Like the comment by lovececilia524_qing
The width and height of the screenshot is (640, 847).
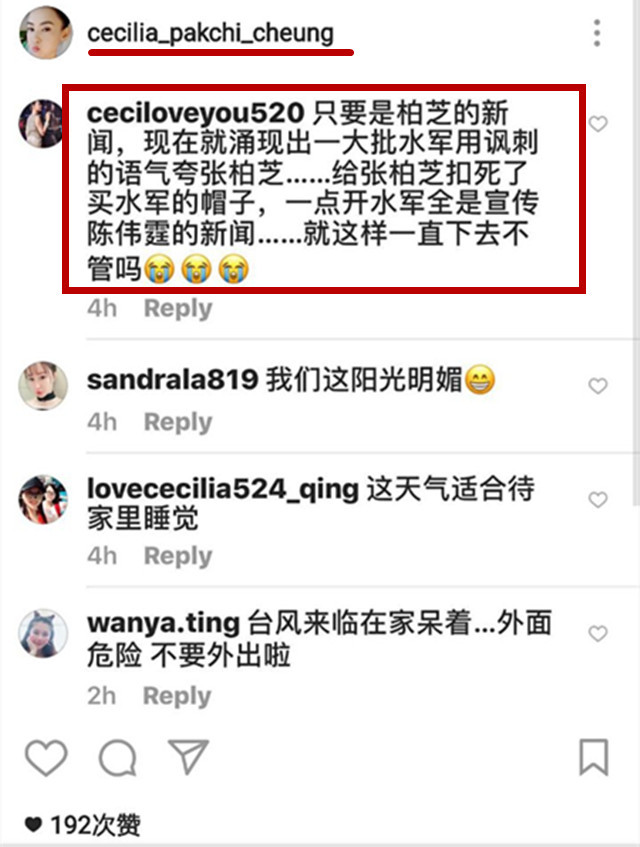[598, 499]
